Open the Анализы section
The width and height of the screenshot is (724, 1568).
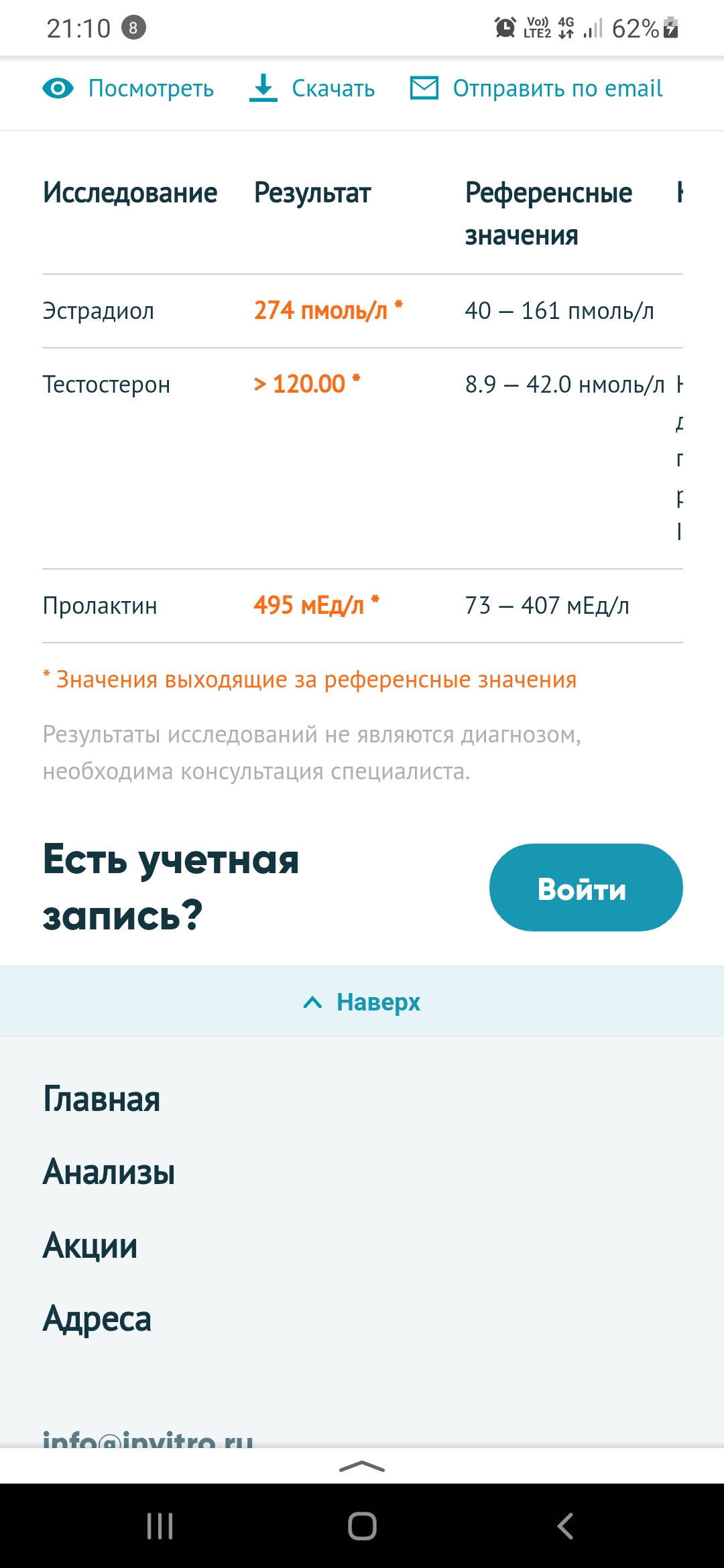coord(109,1173)
